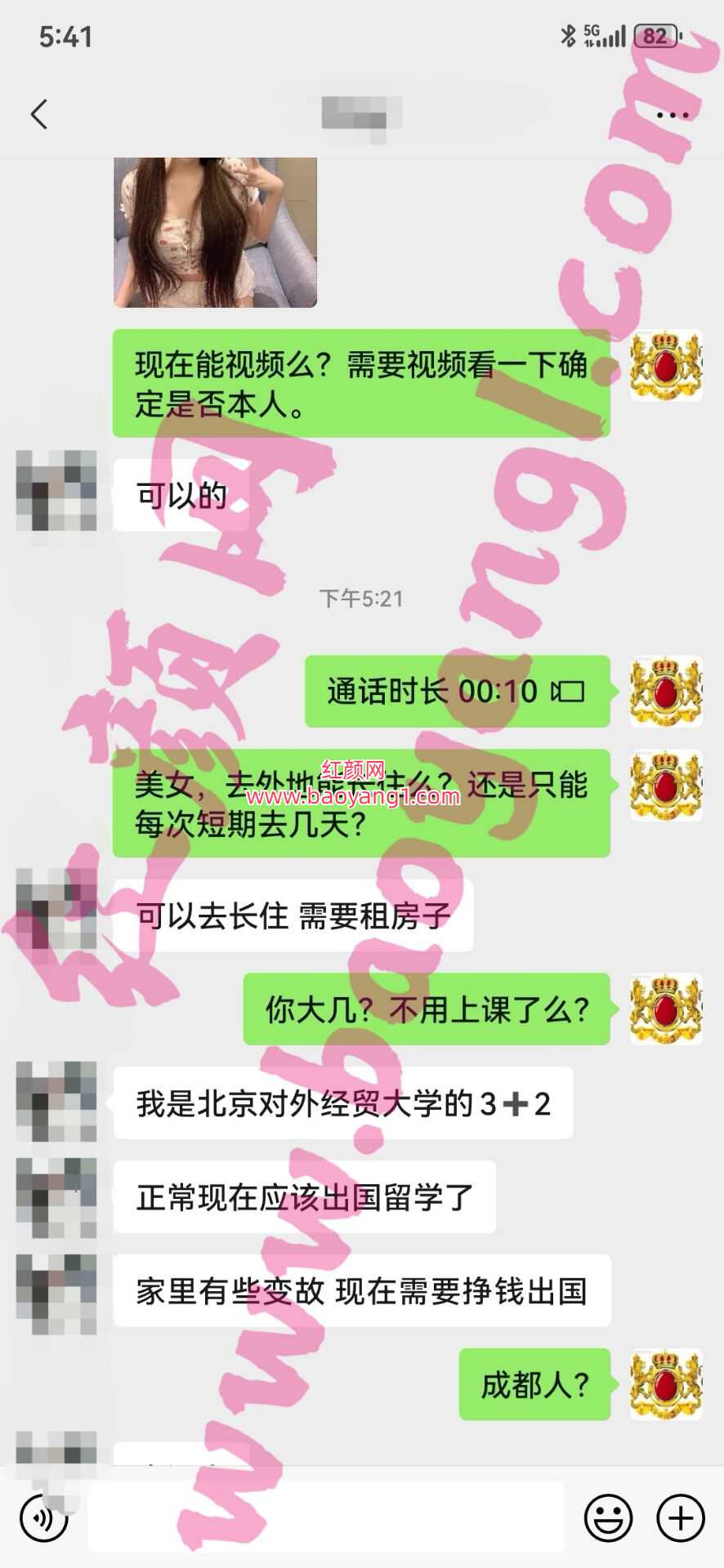This screenshot has height=1568, width=724.
Task: Tap the call duration 00:10 message
Action: pyautogui.click(x=457, y=692)
